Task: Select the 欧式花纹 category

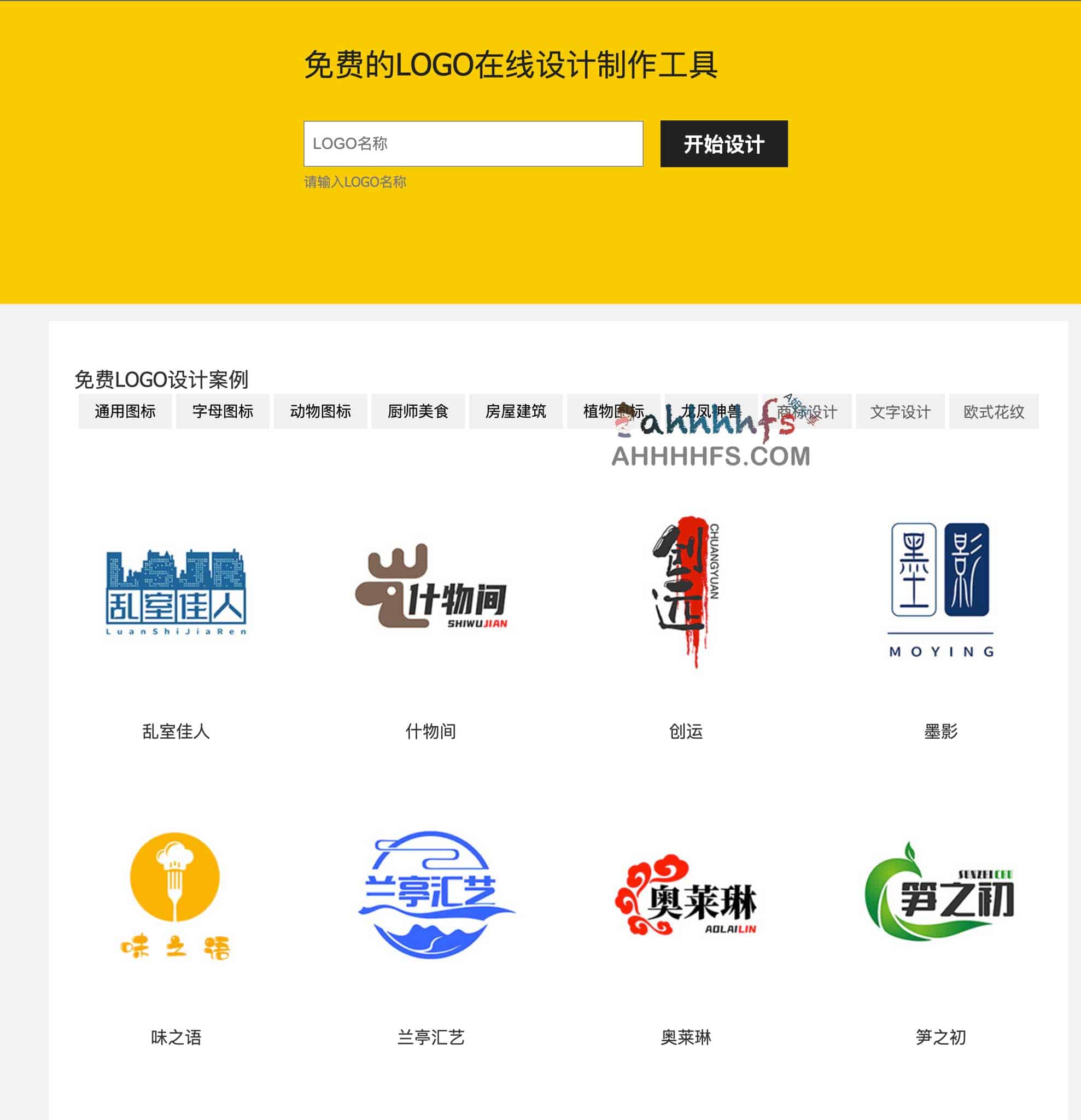Action: click(993, 411)
